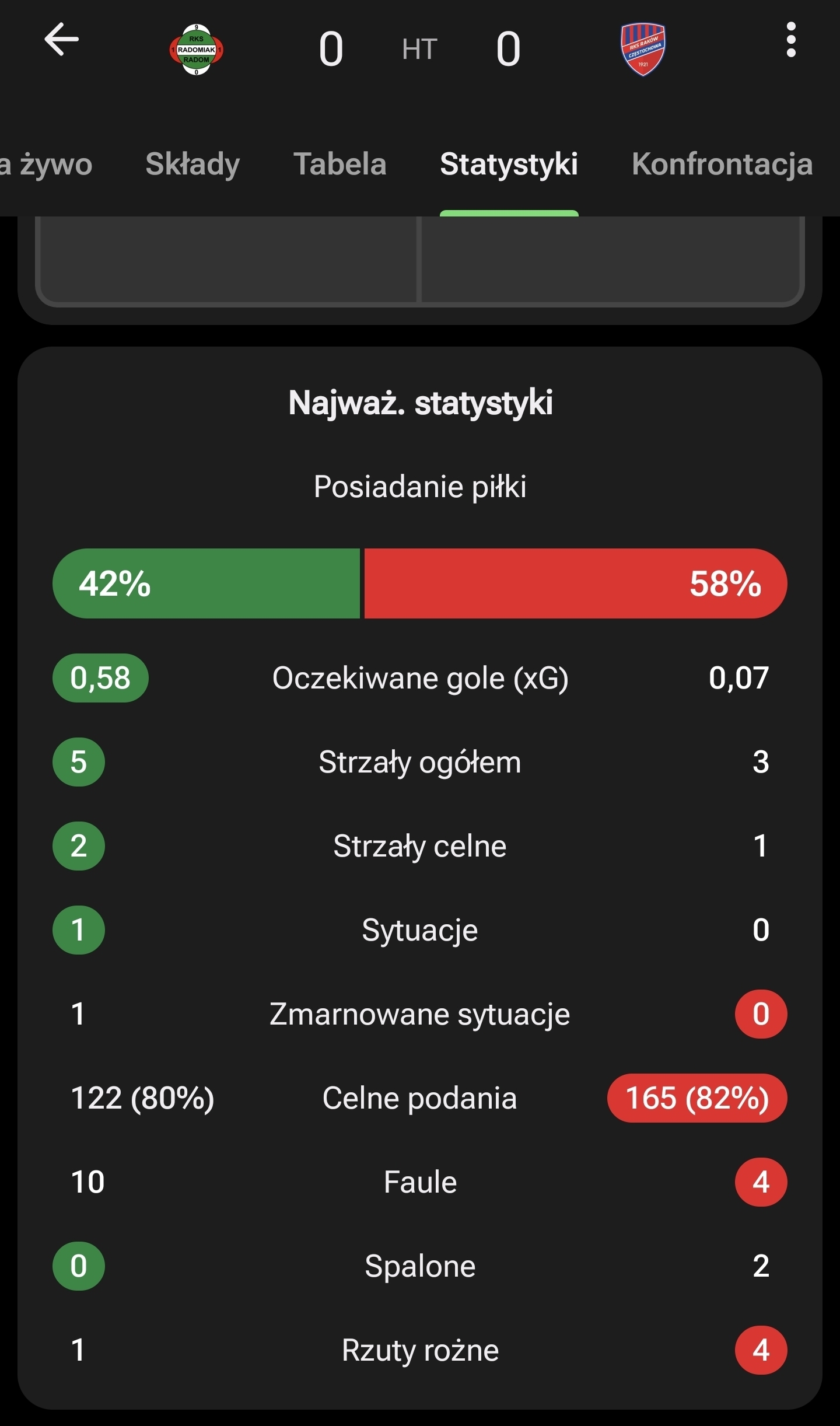Open Radomiak Radom team crest
The height and width of the screenshot is (1426, 840).
coord(197,50)
